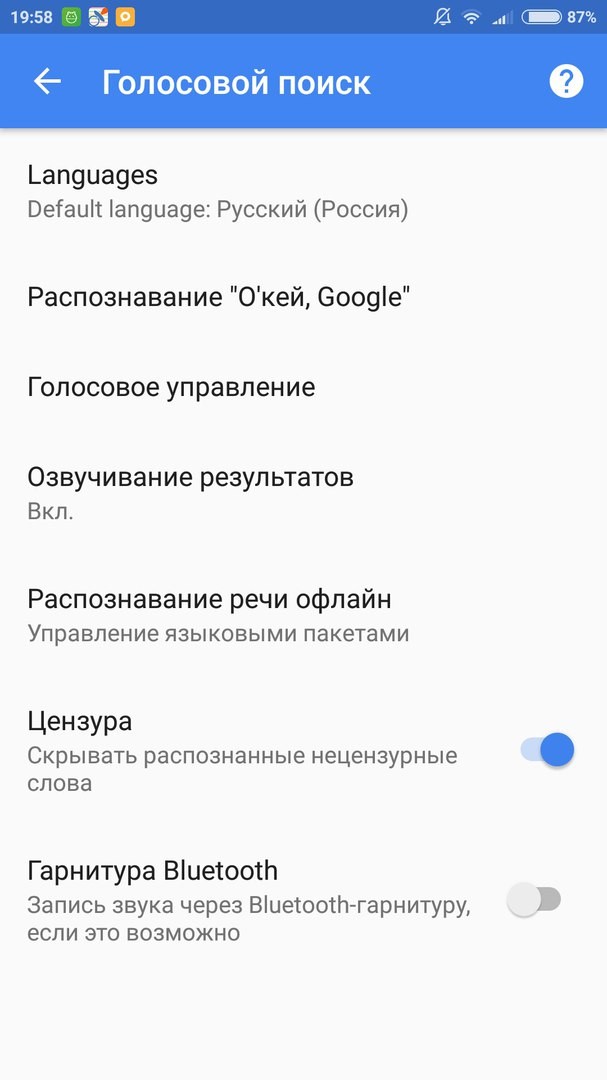Open Голосовое управление
The image size is (607, 1080).
[x=171, y=387]
